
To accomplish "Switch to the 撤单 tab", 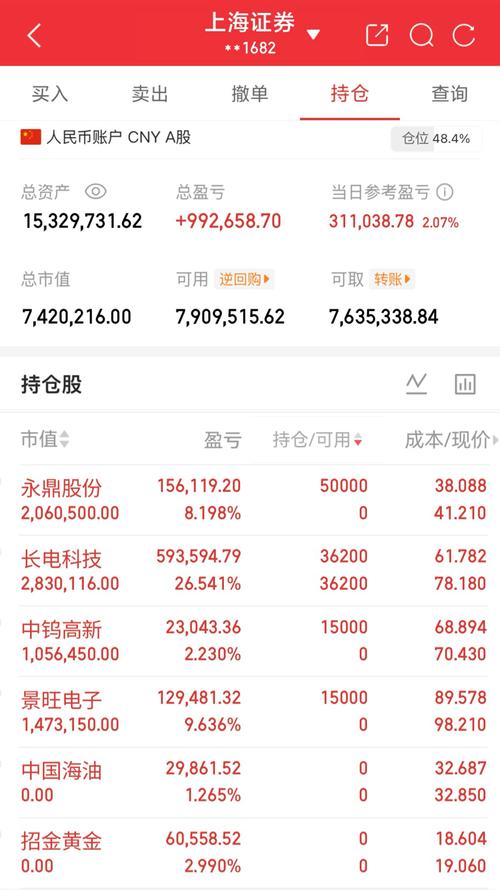I will [x=250, y=94].
